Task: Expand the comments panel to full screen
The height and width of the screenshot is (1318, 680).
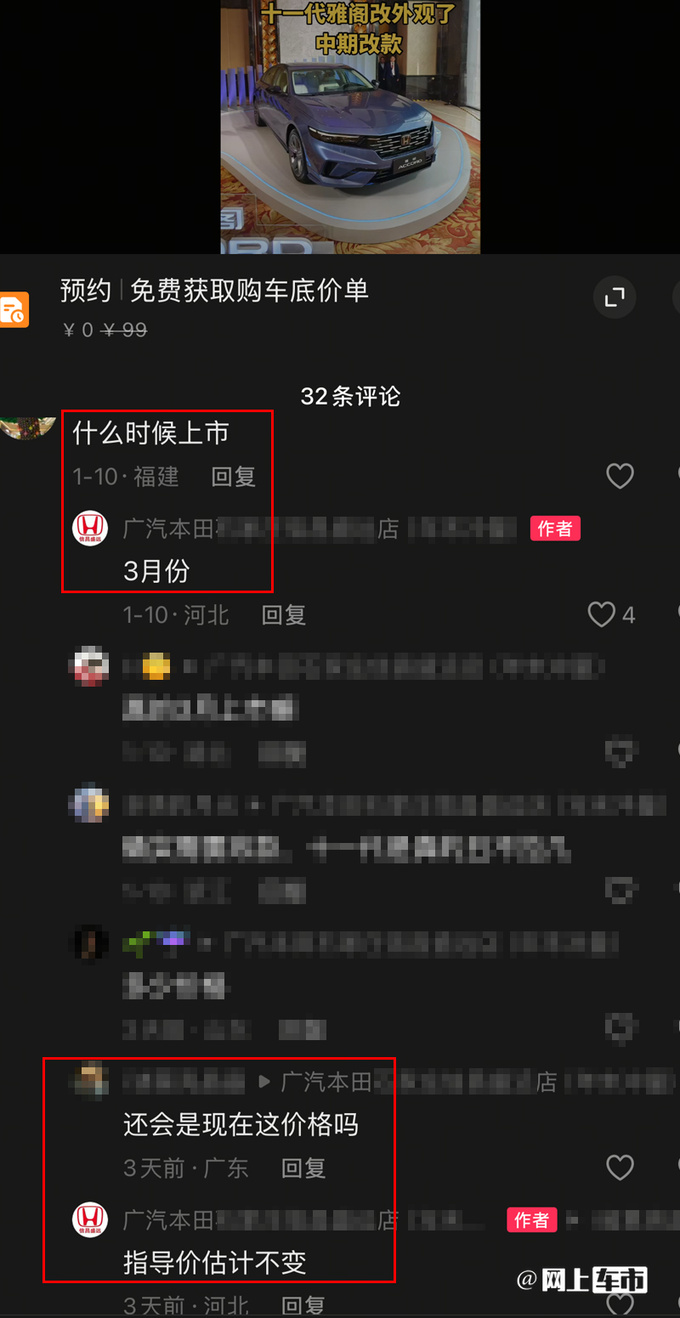Action: click(x=614, y=296)
